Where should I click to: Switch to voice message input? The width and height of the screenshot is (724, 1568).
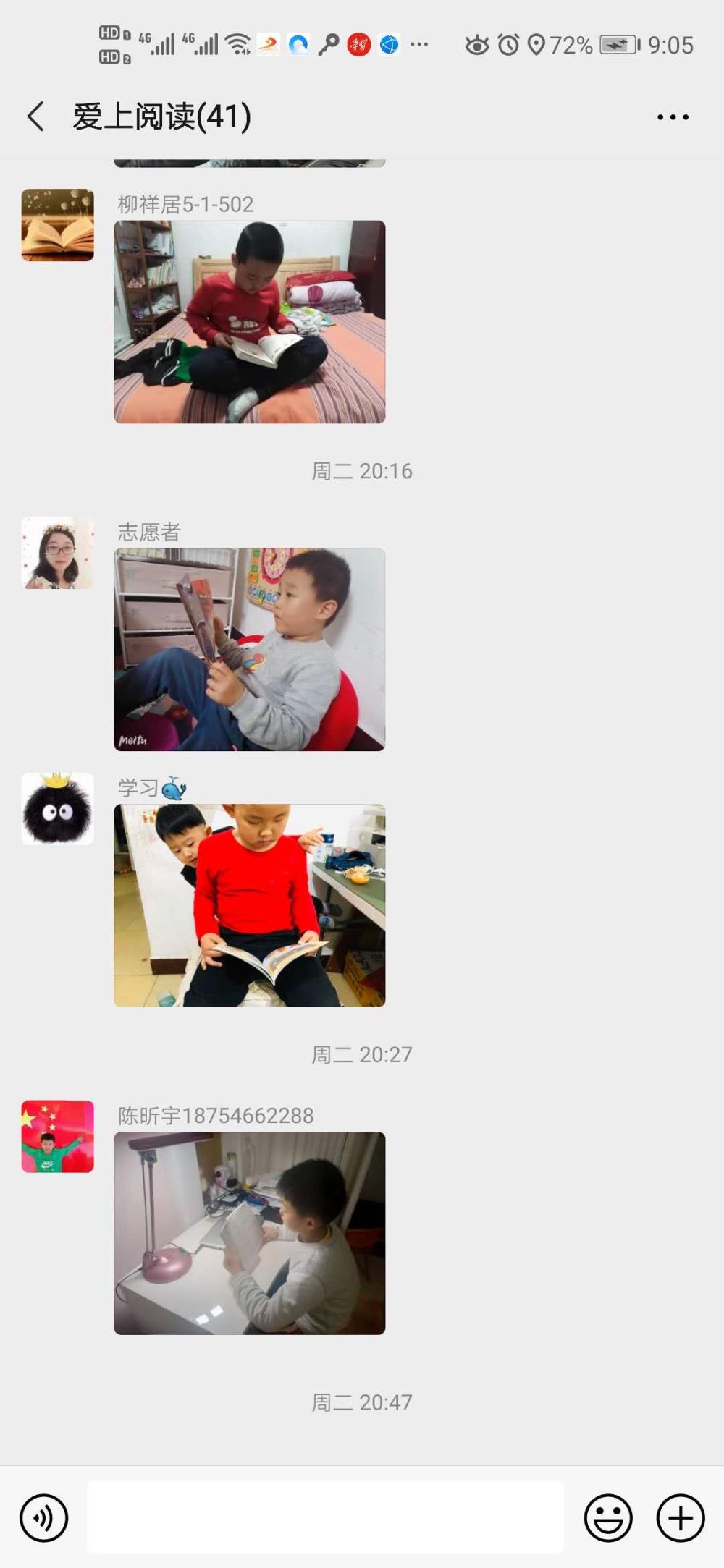[44, 1517]
